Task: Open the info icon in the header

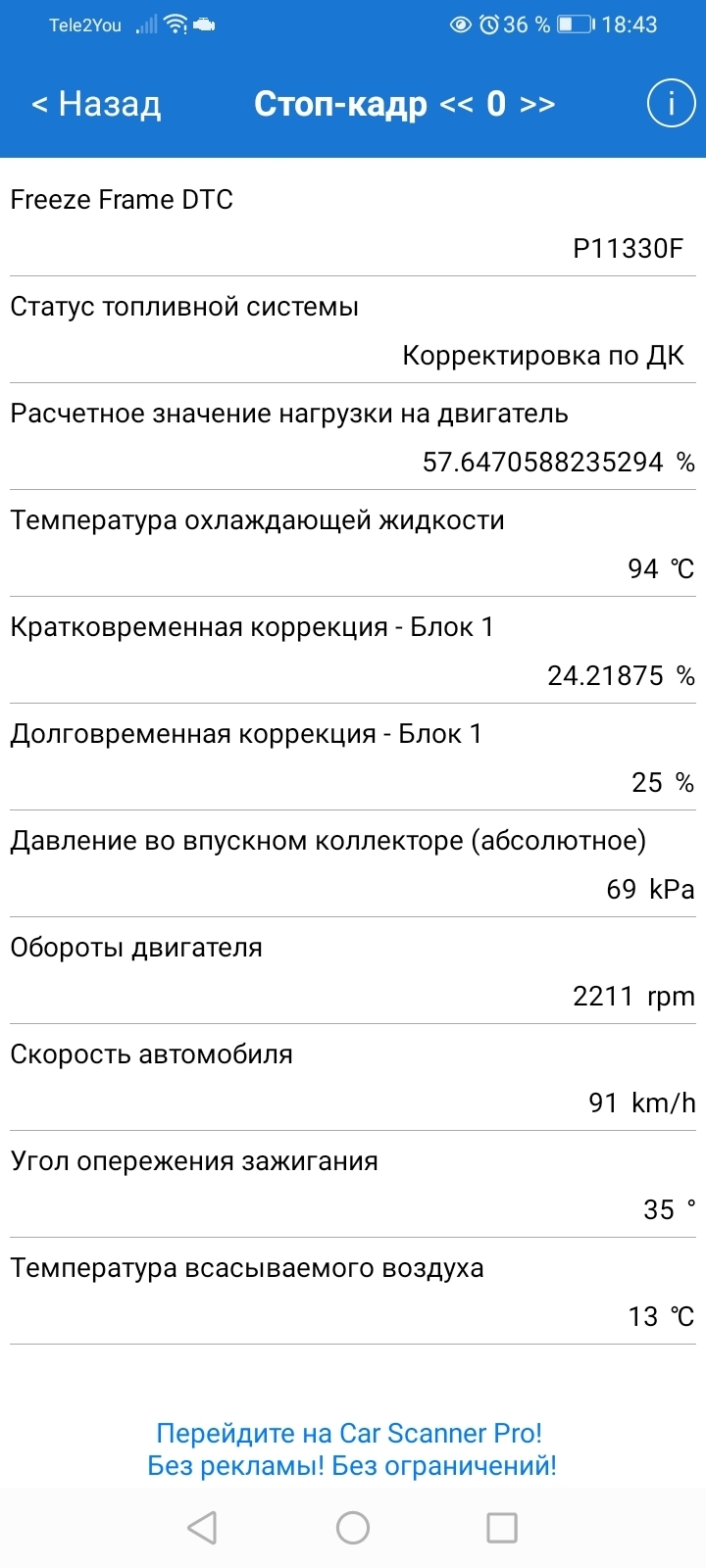Action: (671, 103)
